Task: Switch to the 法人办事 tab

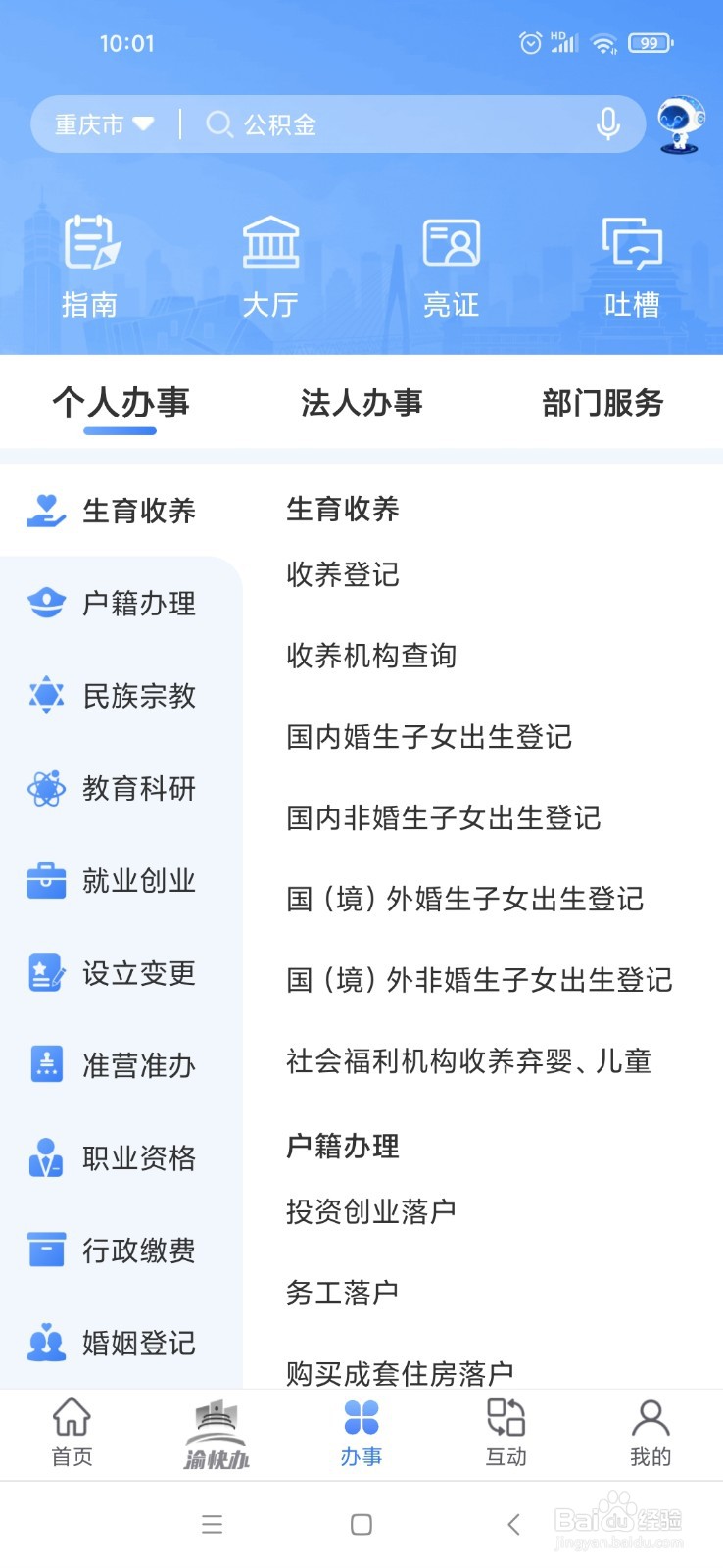Action: tap(361, 403)
